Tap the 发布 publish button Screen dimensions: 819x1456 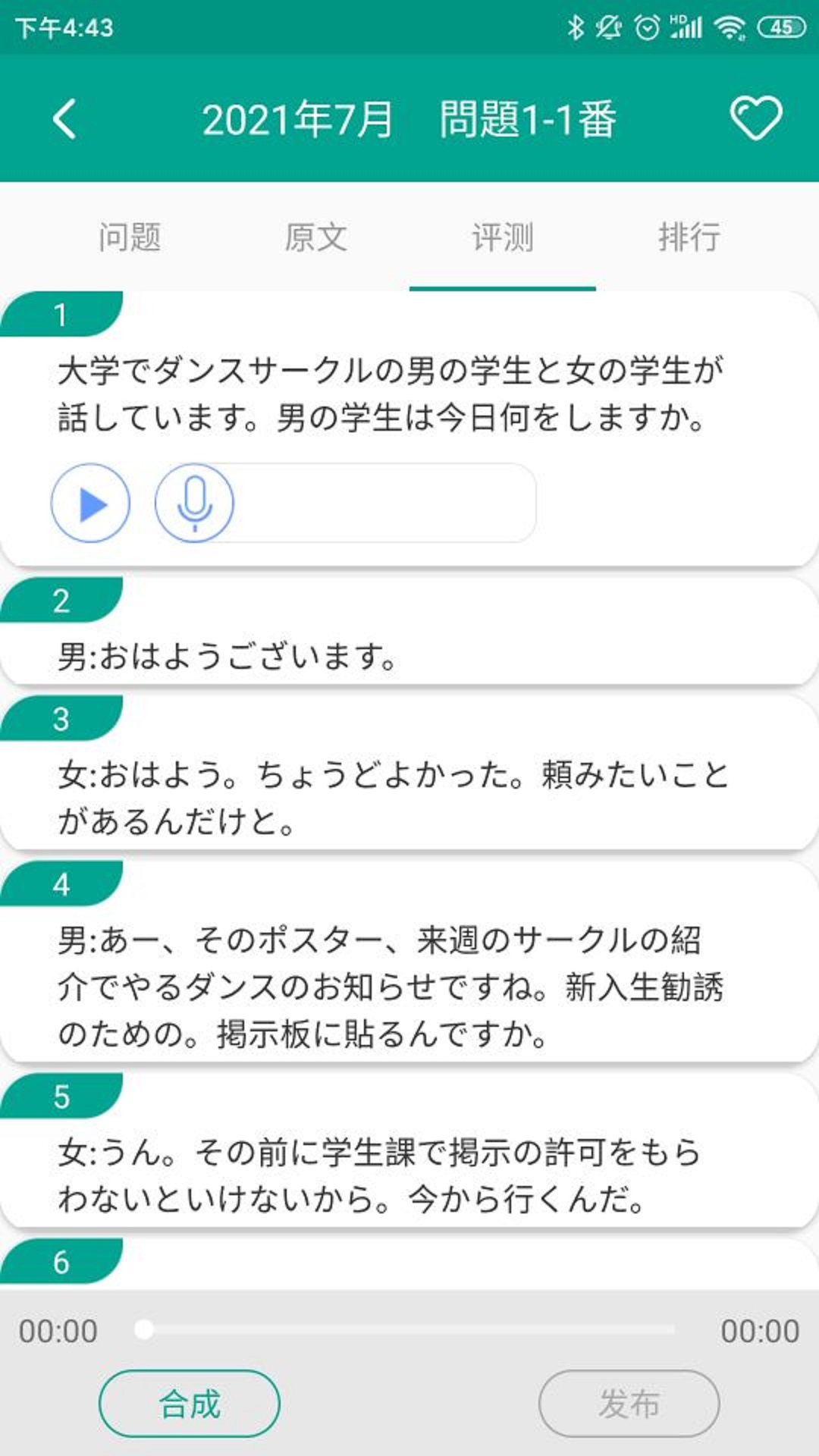(629, 1404)
